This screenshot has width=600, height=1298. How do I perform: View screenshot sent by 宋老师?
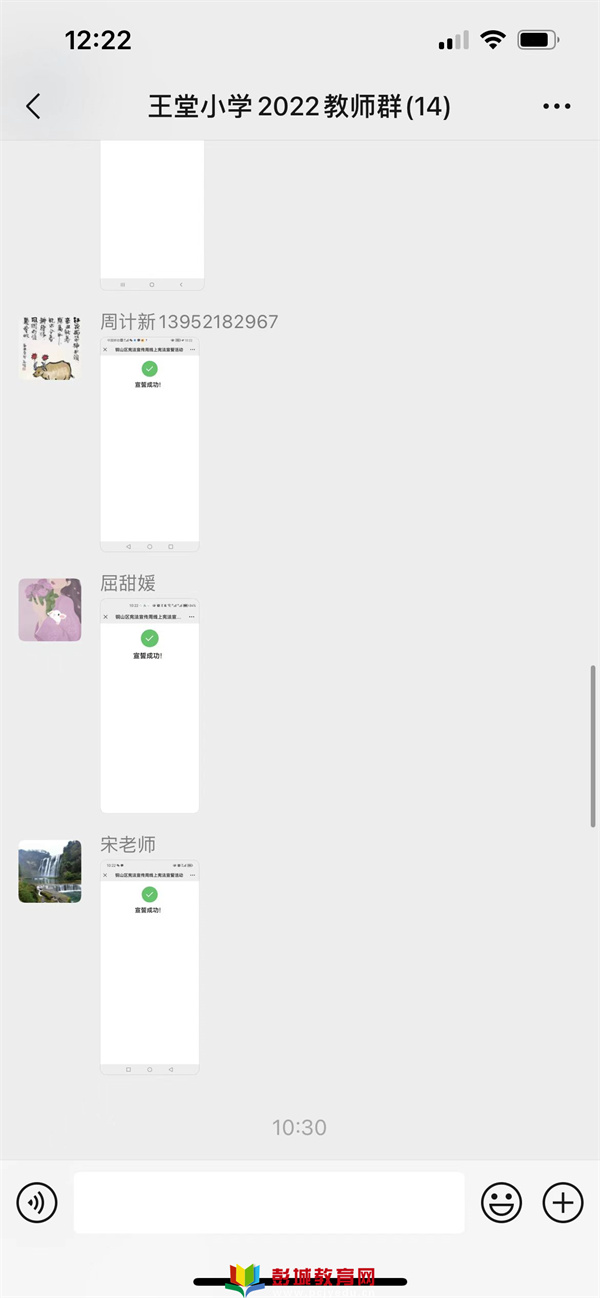(150, 967)
